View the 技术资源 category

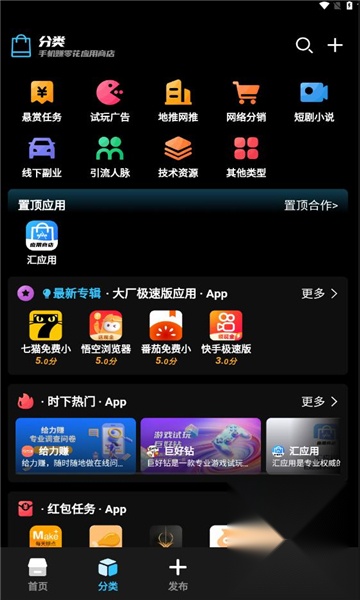click(x=178, y=157)
